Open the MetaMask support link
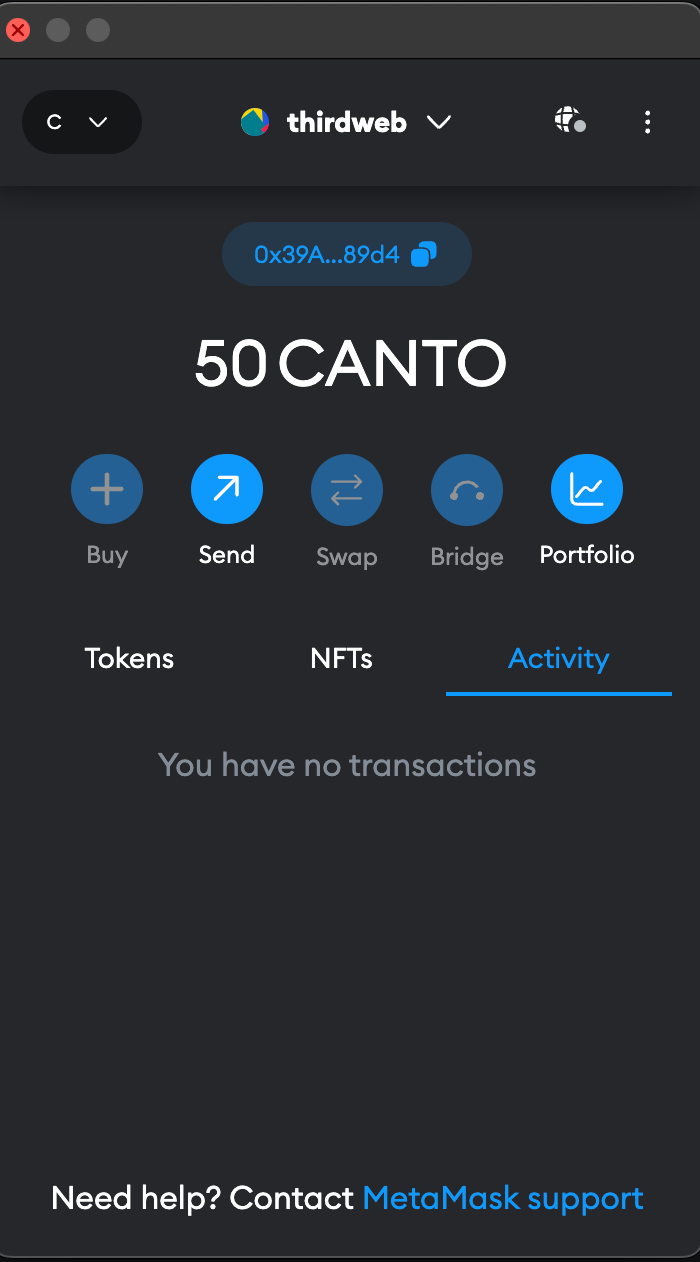Screen dimensions: 700x1262 pos(503,1198)
